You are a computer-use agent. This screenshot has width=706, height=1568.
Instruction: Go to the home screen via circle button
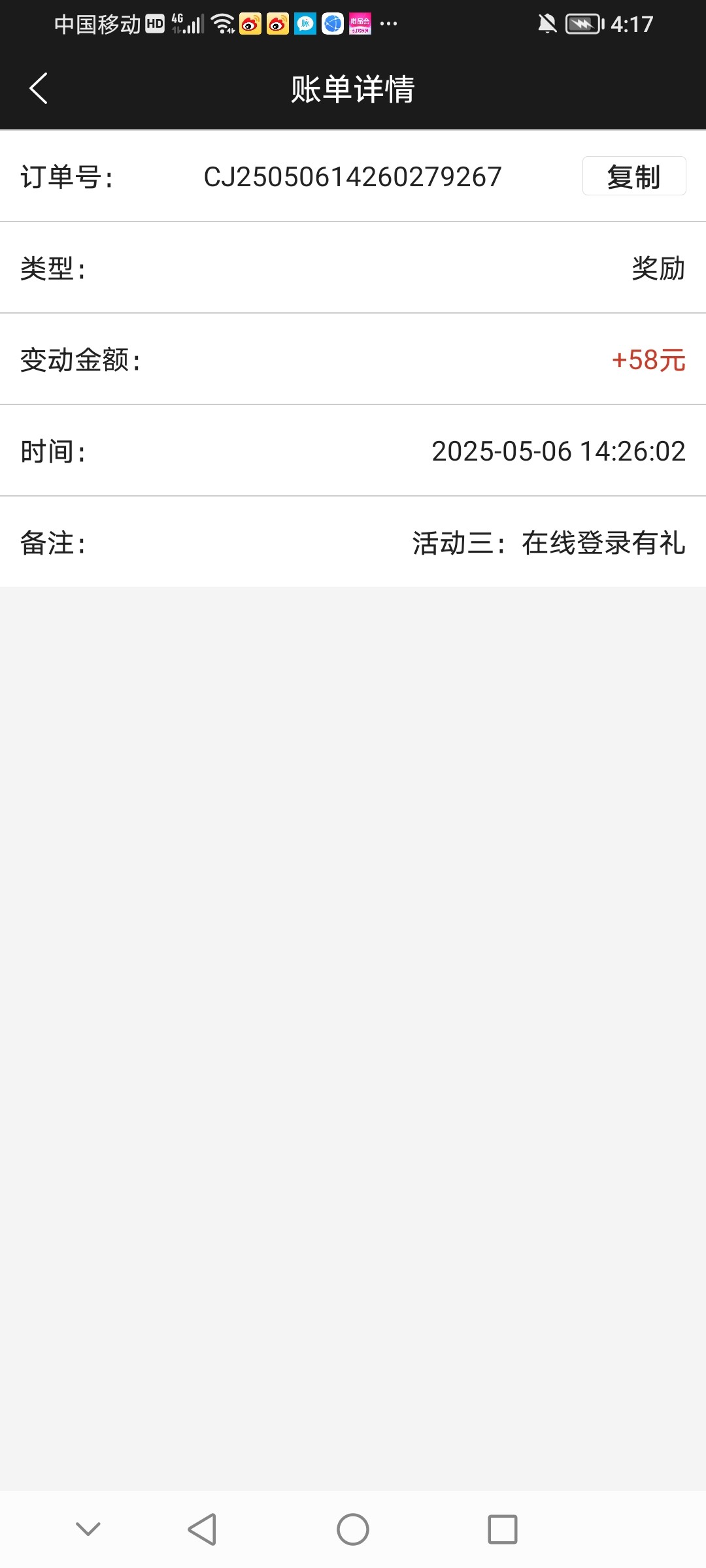[x=353, y=1529]
